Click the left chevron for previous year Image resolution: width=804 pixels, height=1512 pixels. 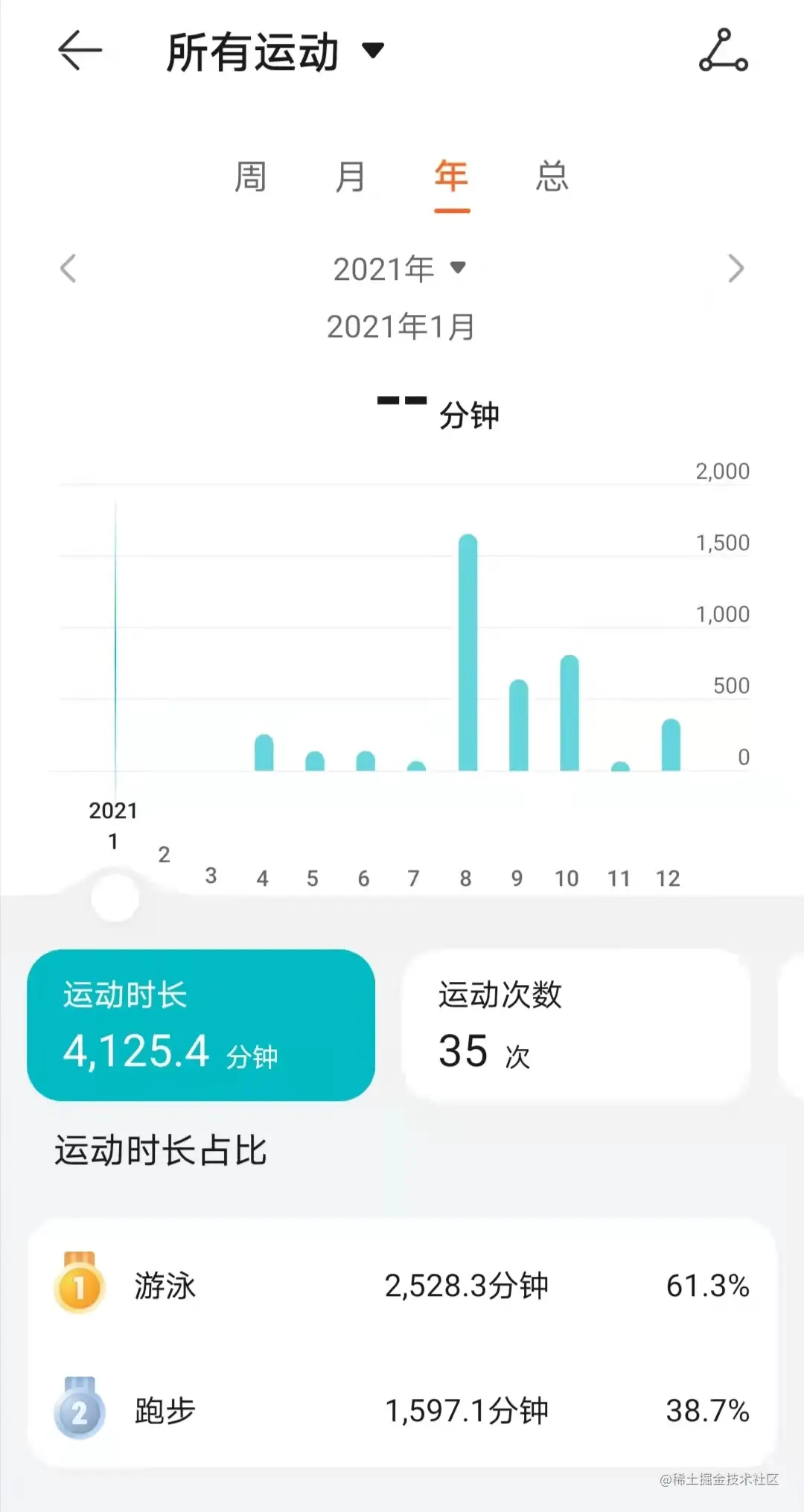coord(68,269)
